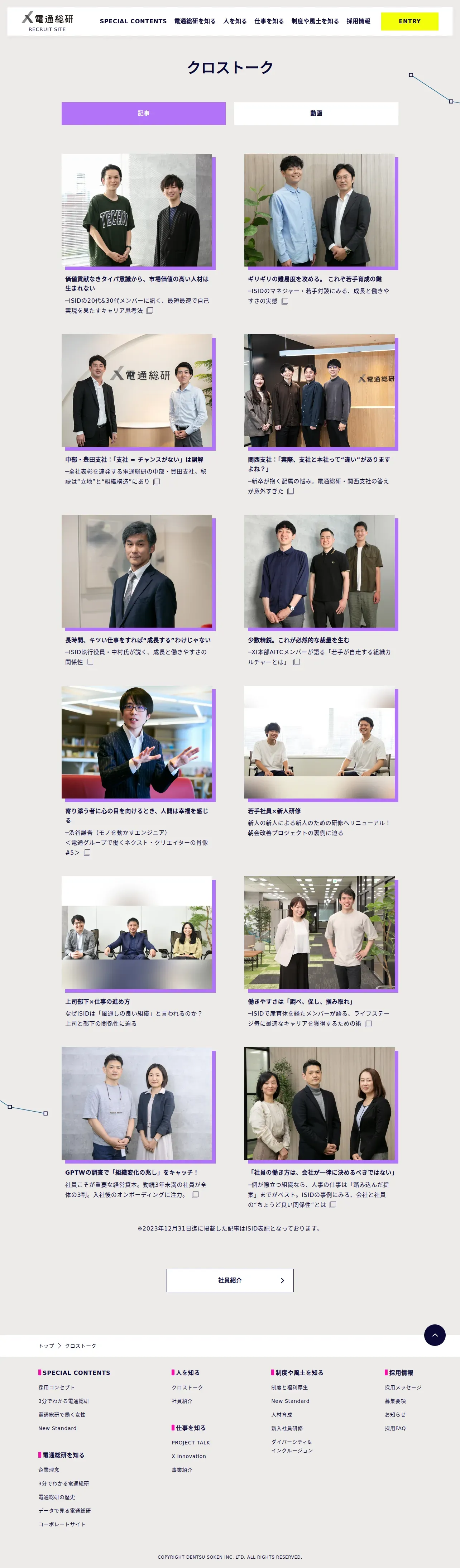Open 採用FAQ in the footer
460x1568 pixels.
[395, 1428]
